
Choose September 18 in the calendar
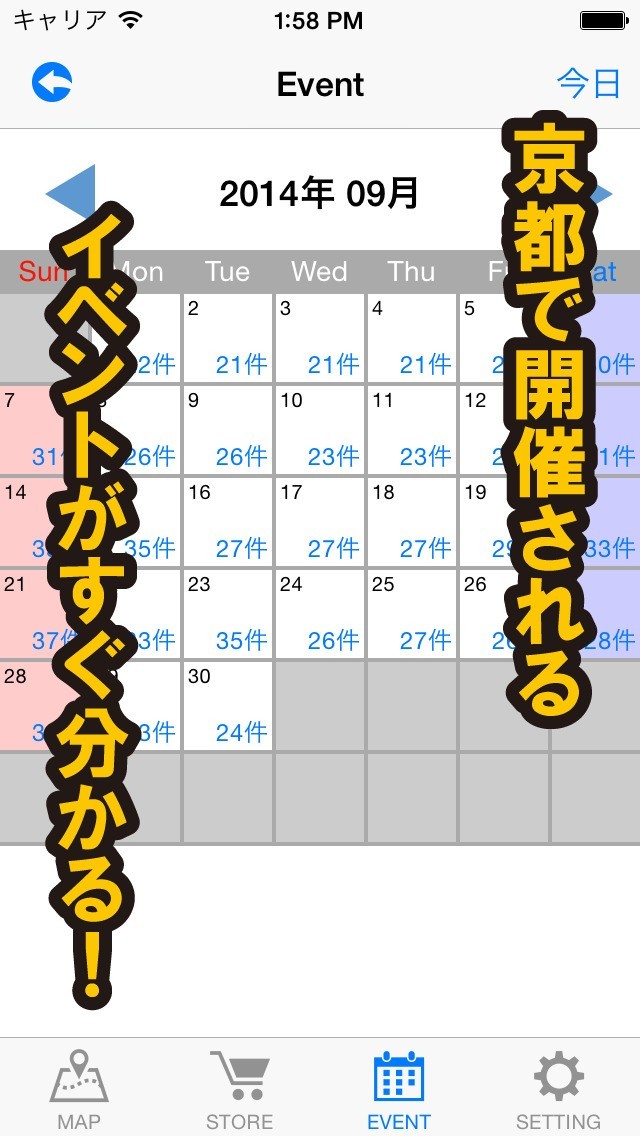click(x=412, y=522)
